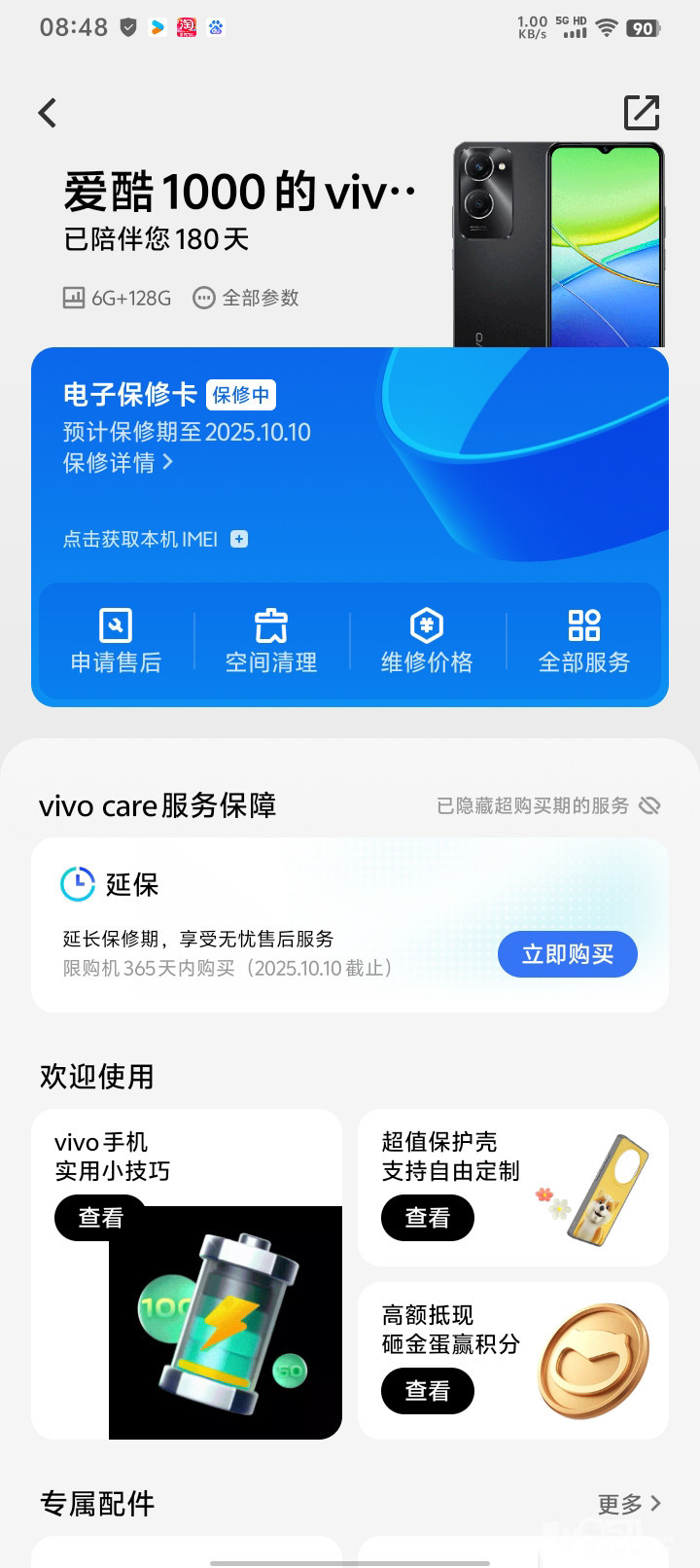Tap 立即购买 to buy extended warranty
This screenshot has height=1568, width=700.
[568, 954]
